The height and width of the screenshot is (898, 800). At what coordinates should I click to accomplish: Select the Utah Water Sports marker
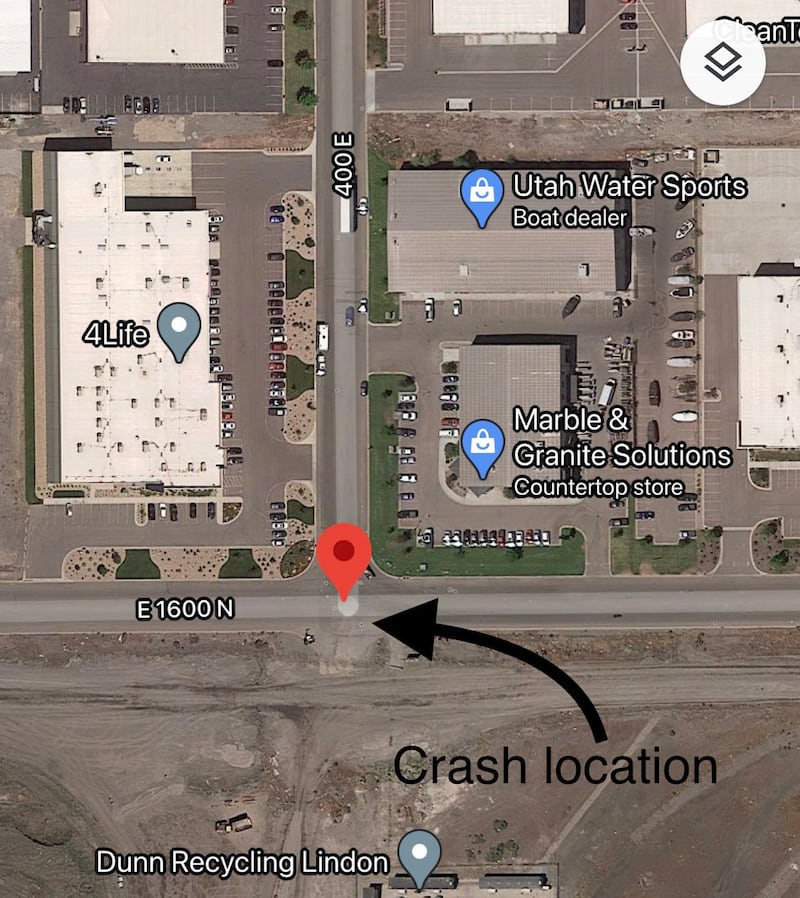(481, 195)
